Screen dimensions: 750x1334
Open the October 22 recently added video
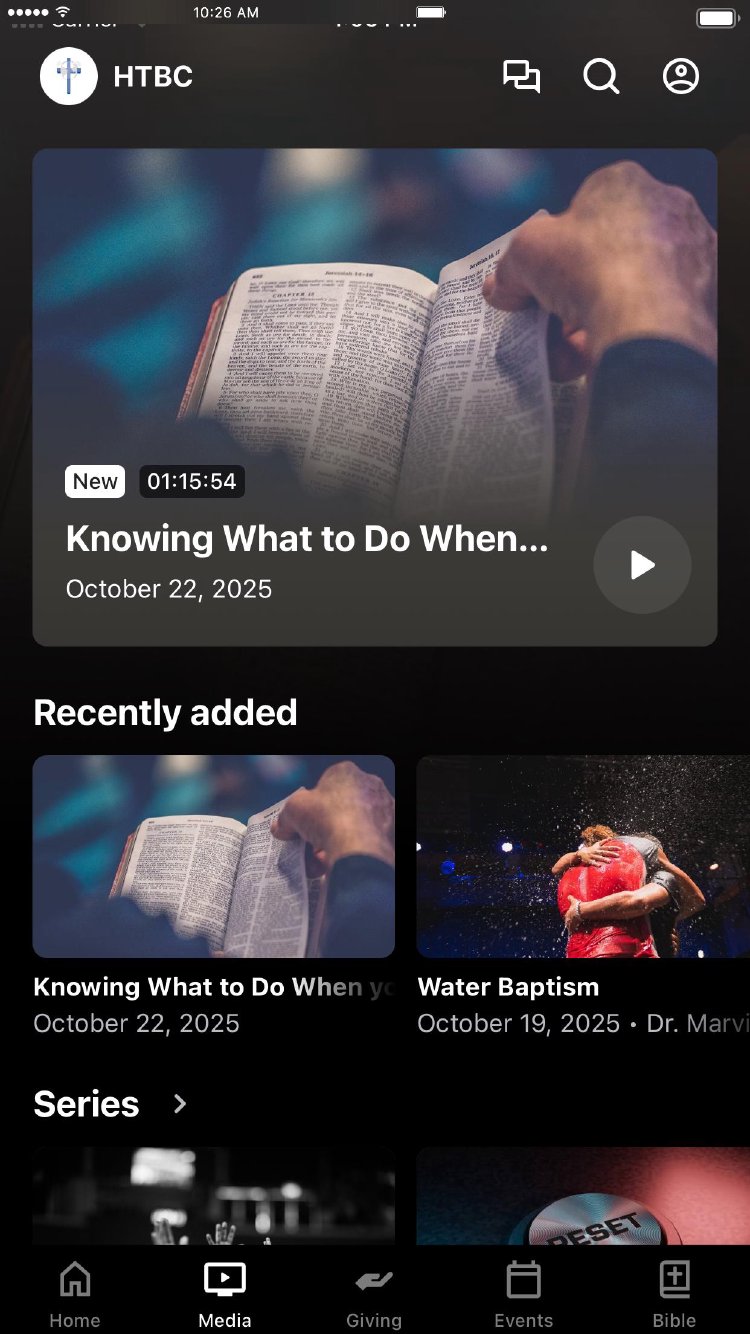click(213, 857)
